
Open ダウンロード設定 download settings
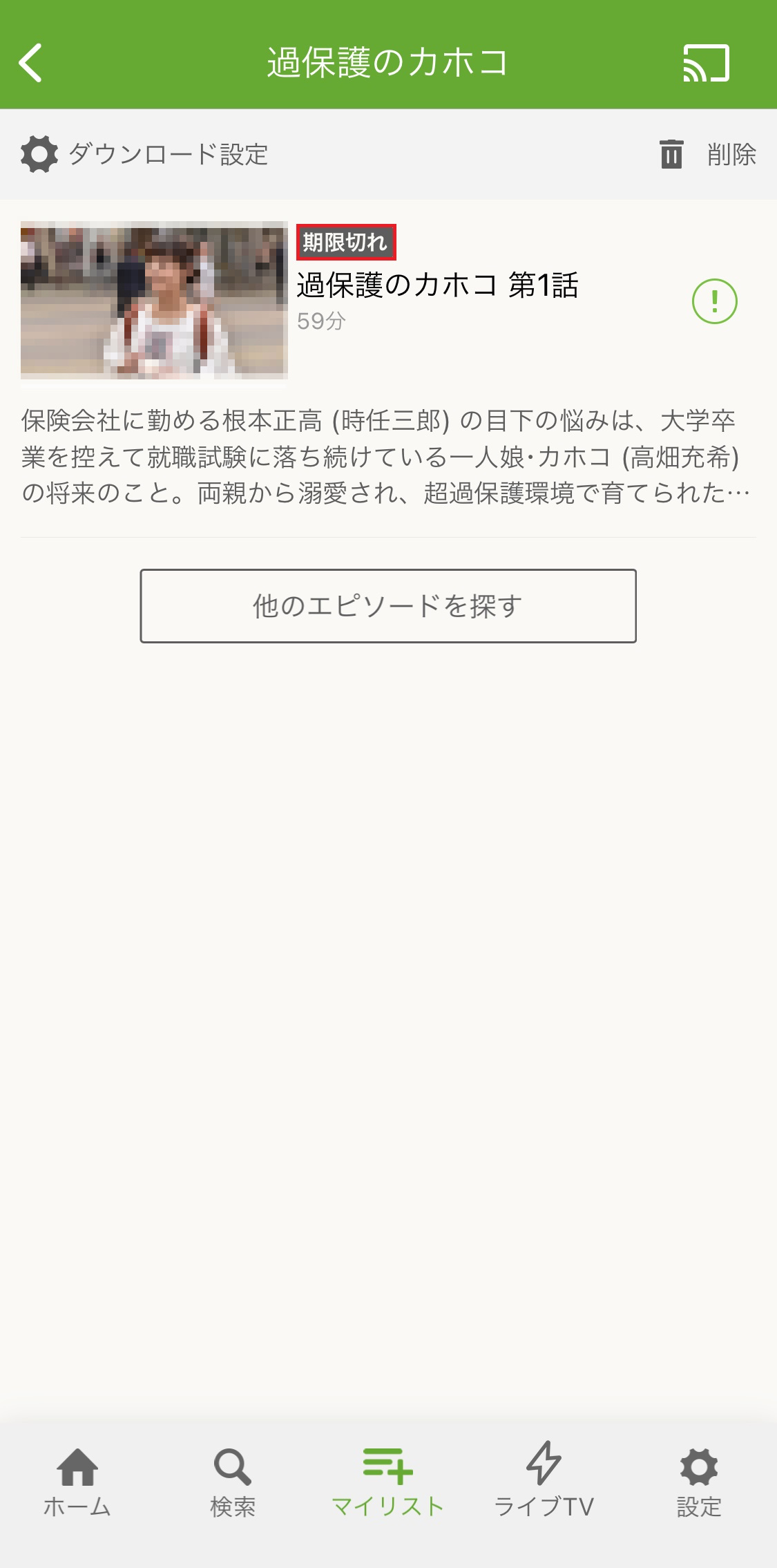click(x=144, y=154)
